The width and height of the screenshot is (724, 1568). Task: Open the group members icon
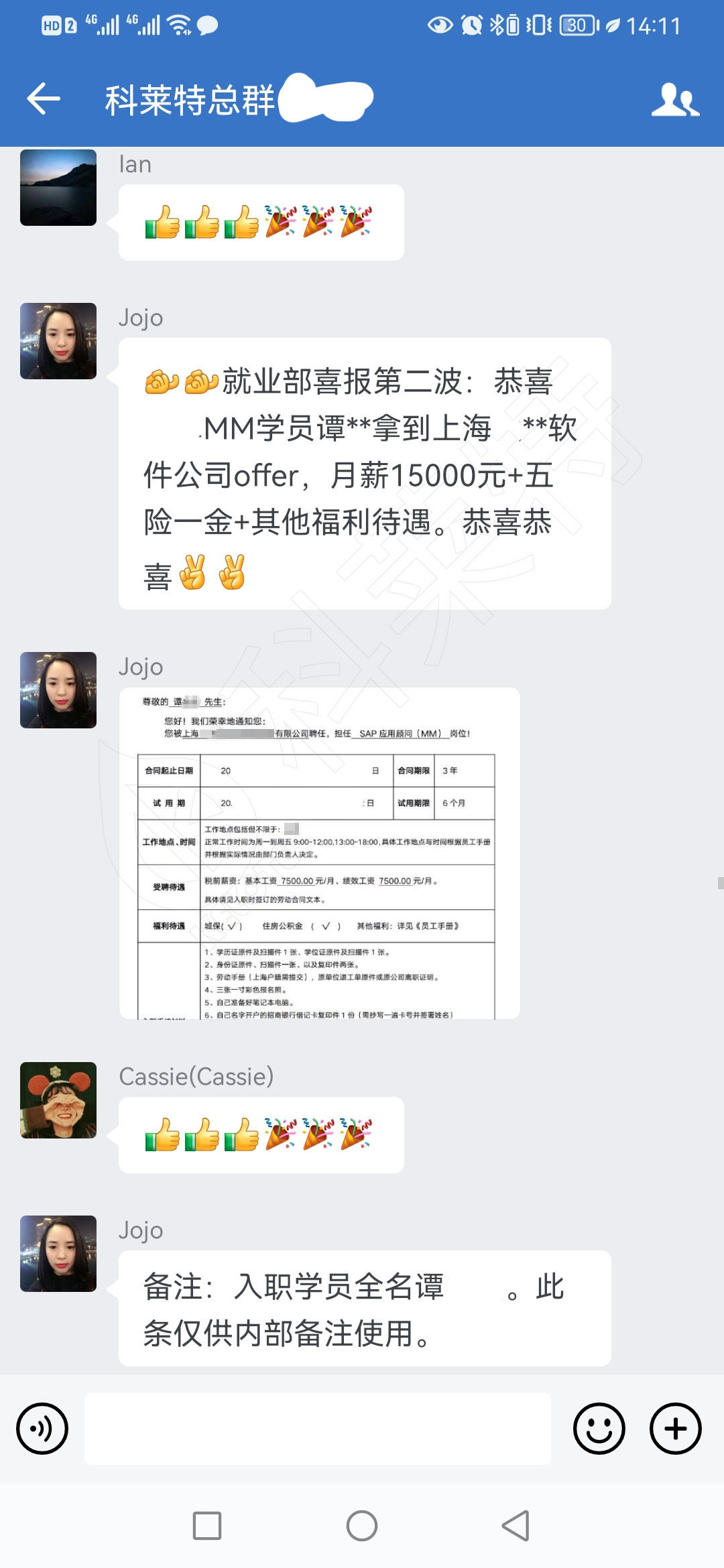pos(675,100)
